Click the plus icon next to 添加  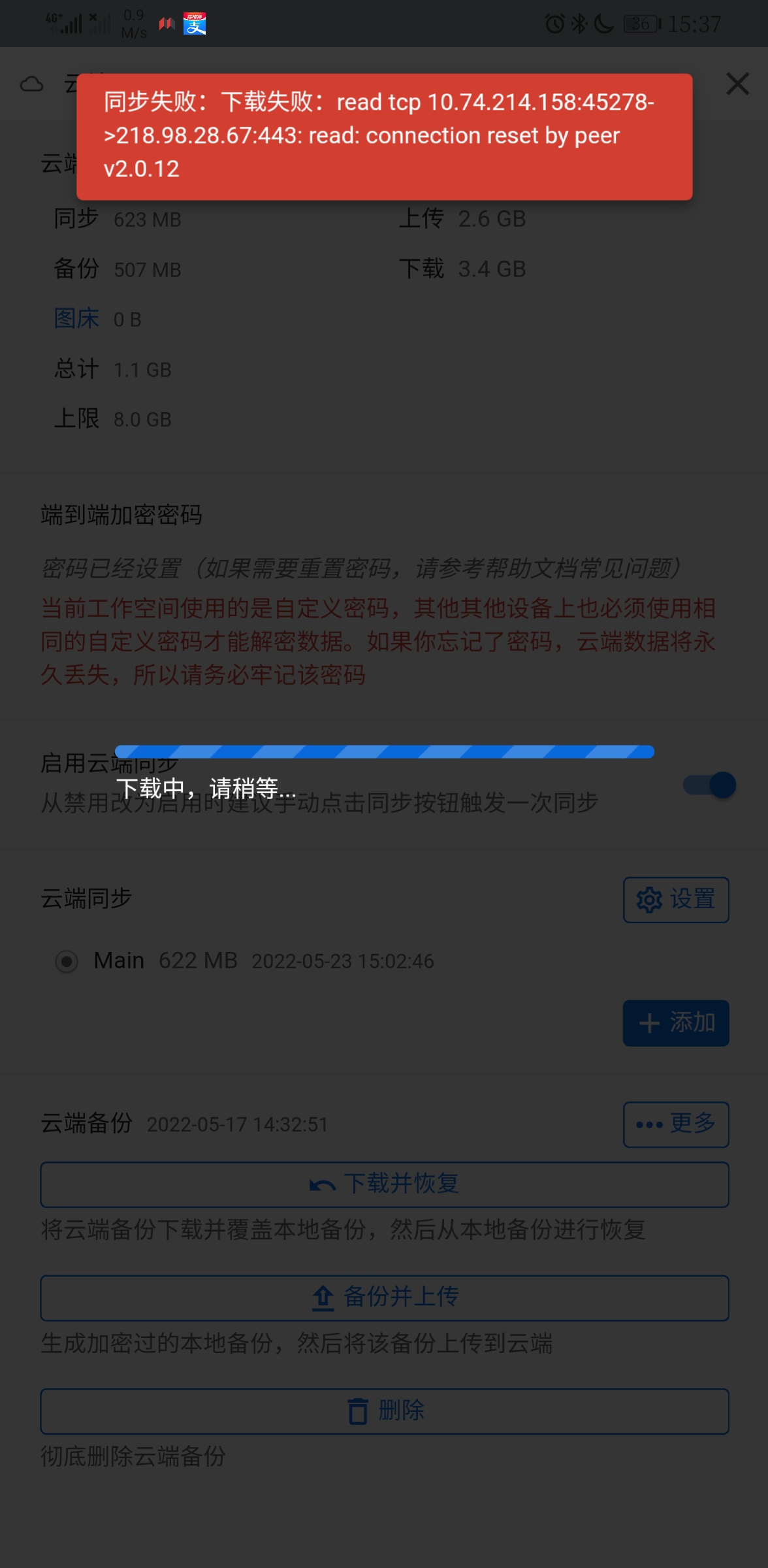[x=648, y=1023]
